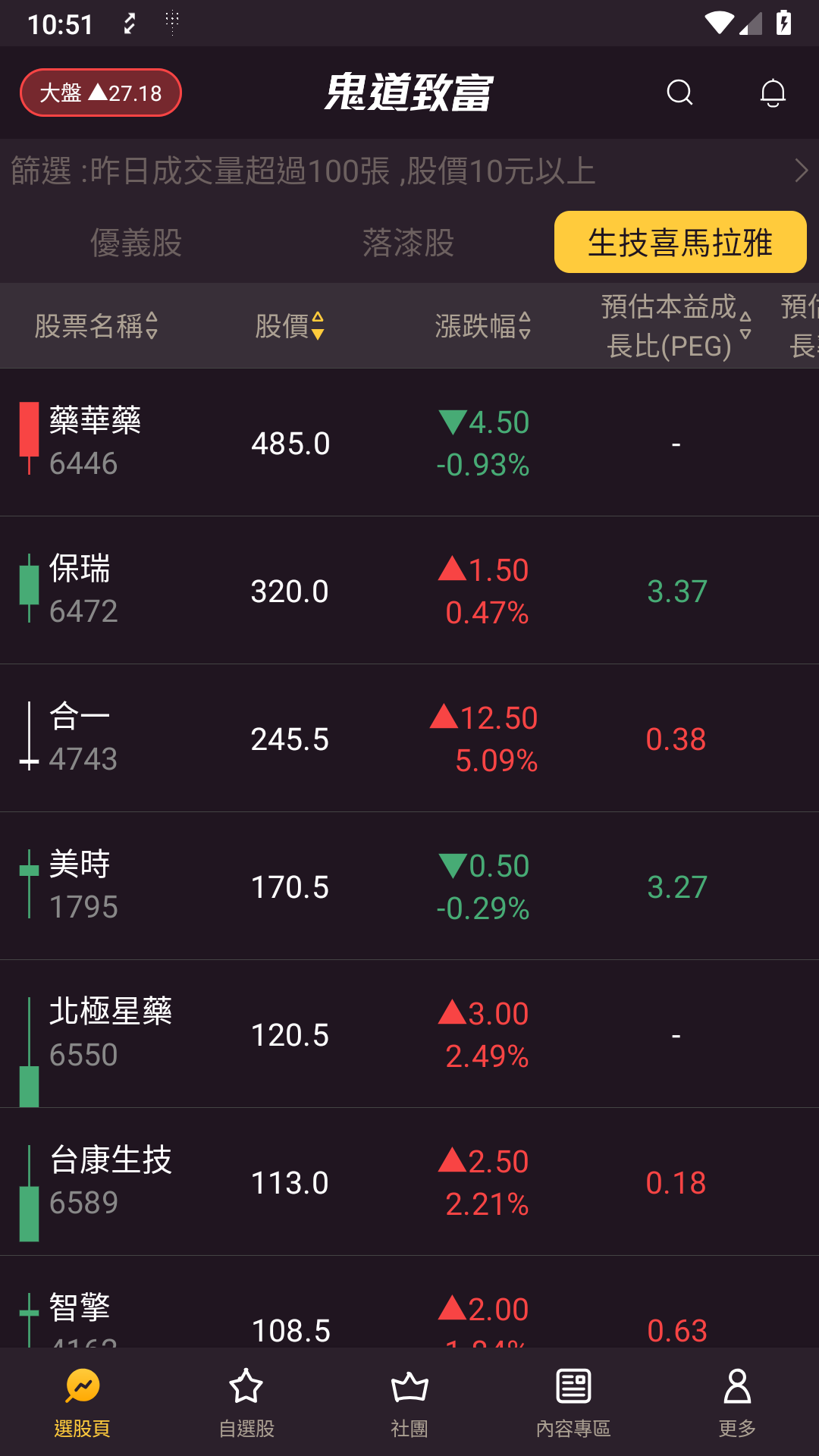The width and height of the screenshot is (819, 1456).
Task: Switch to the 落漆股 tab
Action: pos(408,243)
